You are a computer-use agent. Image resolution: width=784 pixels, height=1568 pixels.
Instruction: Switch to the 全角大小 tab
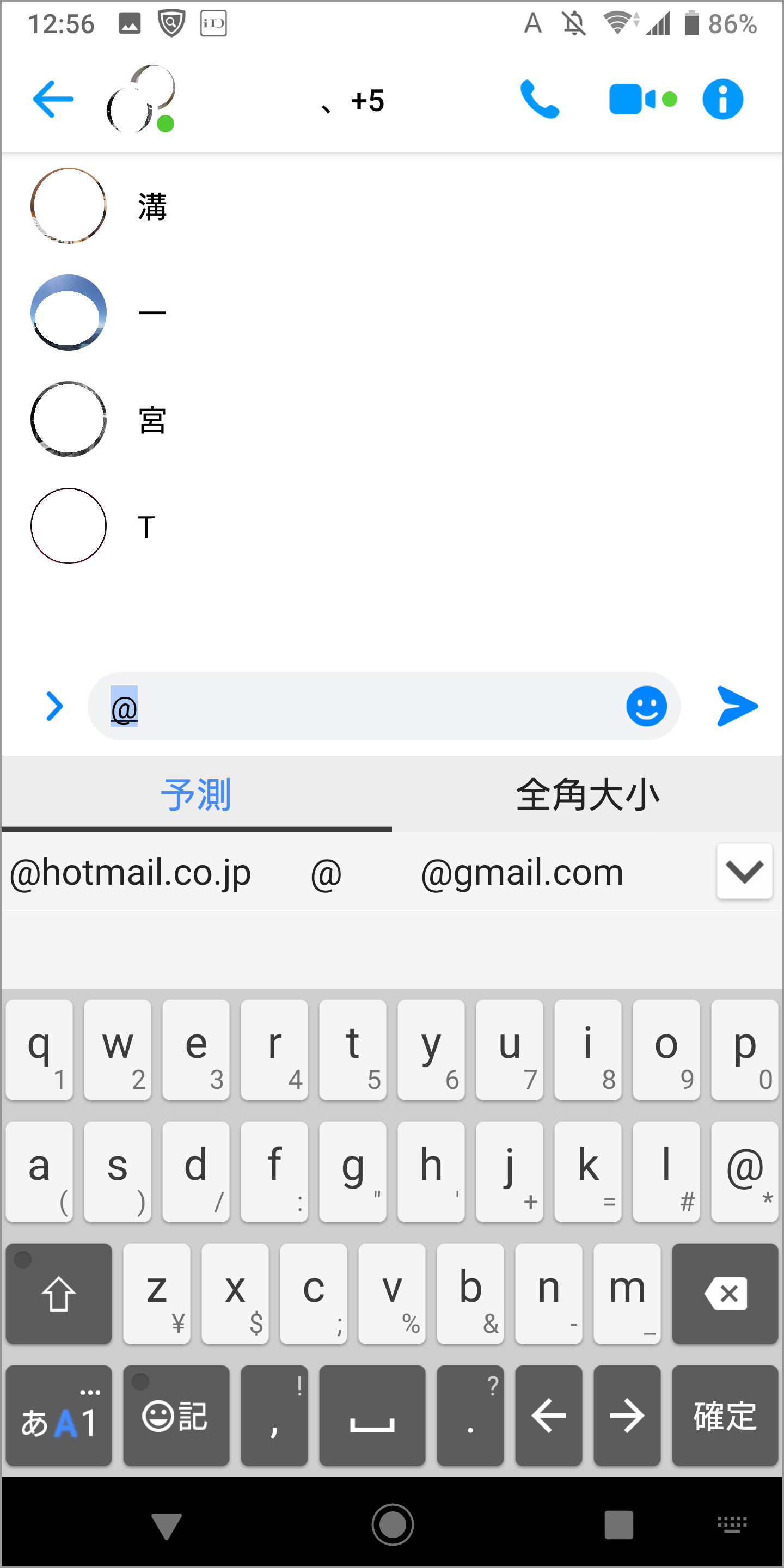[x=588, y=794]
